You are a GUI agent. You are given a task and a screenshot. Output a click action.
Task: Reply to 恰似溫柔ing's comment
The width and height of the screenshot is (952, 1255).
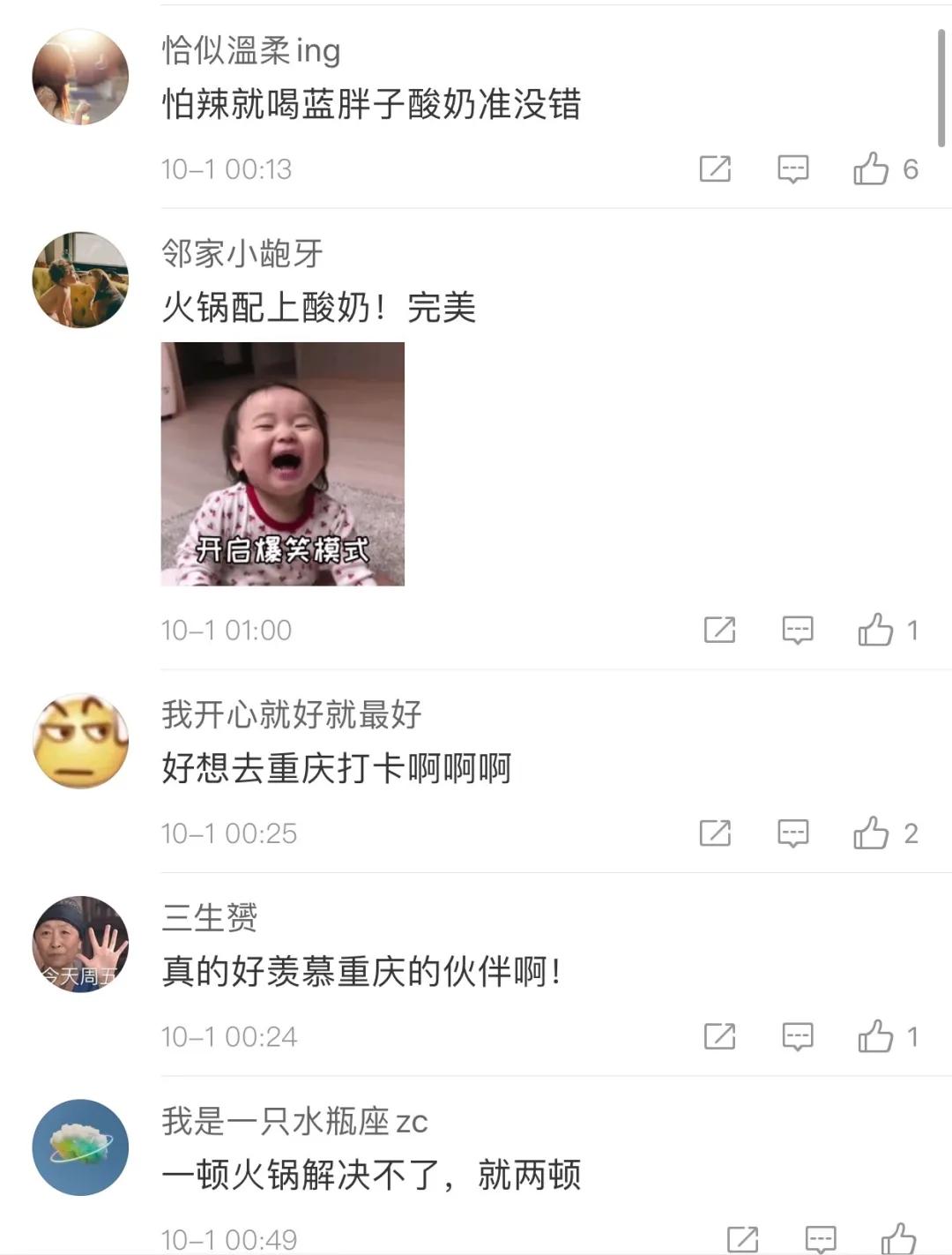(x=792, y=168)
